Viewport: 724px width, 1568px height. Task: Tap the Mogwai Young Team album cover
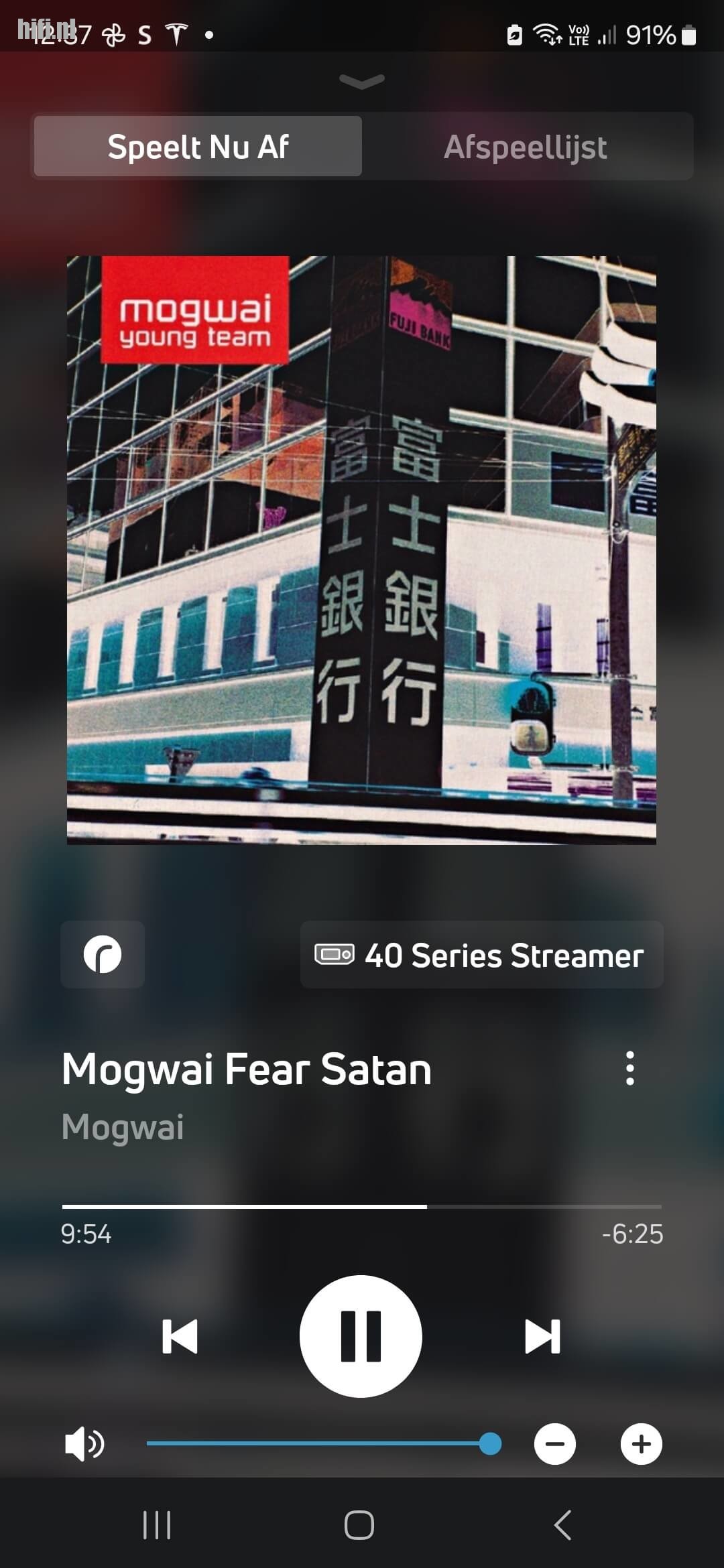pyautogui.click(x=361, y=549)
